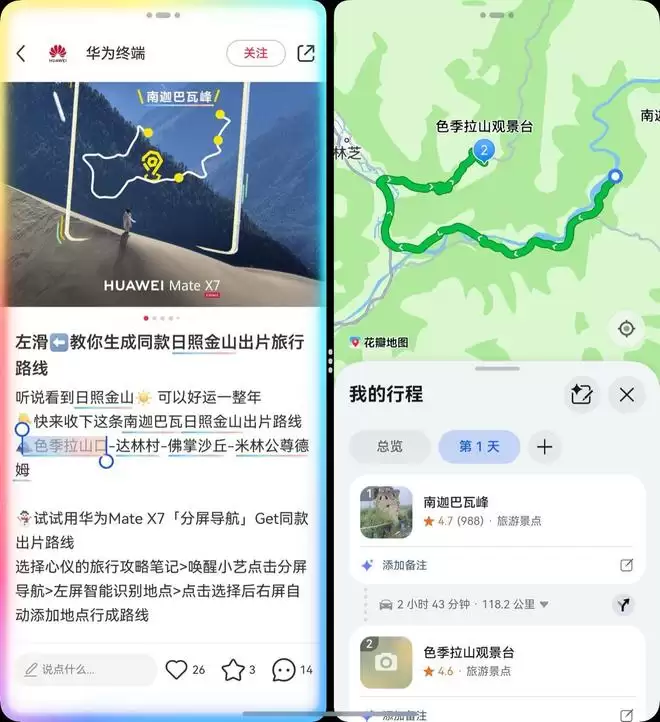This screenshot has height=722, width=660.
Task: Add the post to favorites with the star
Action: [x=233, y=669]
